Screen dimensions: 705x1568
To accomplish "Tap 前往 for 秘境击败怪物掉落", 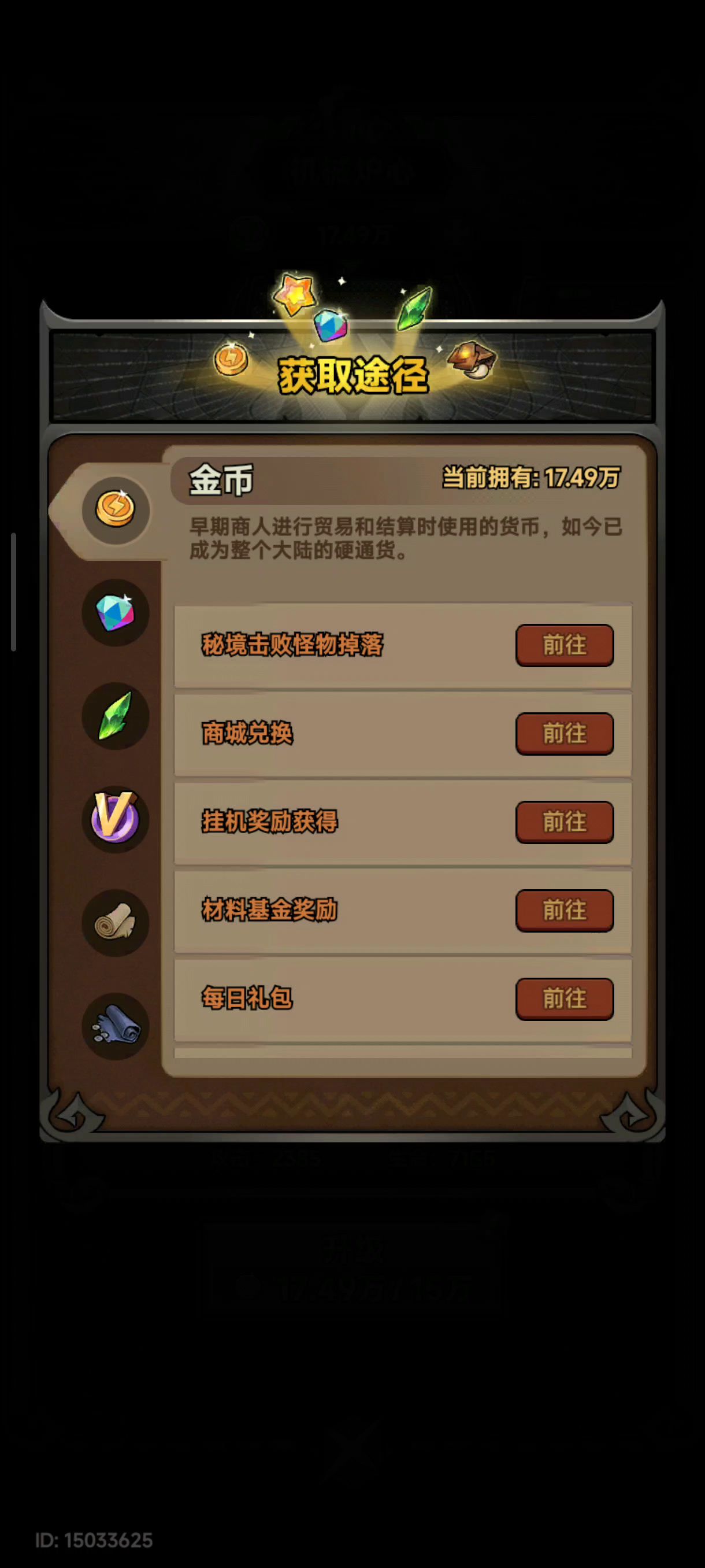I will 564,645.
